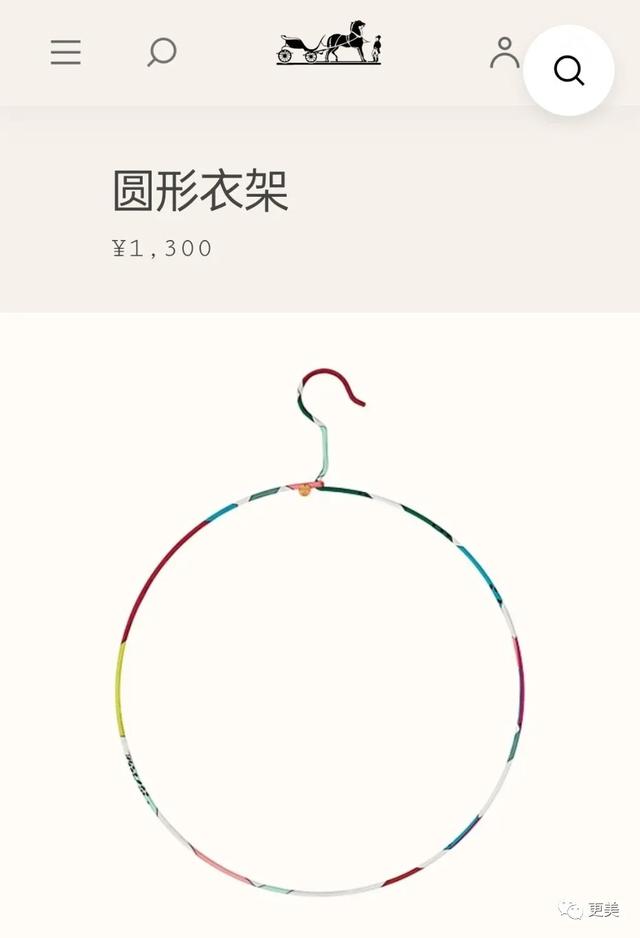Open the account profile icon

coord(504,52)
